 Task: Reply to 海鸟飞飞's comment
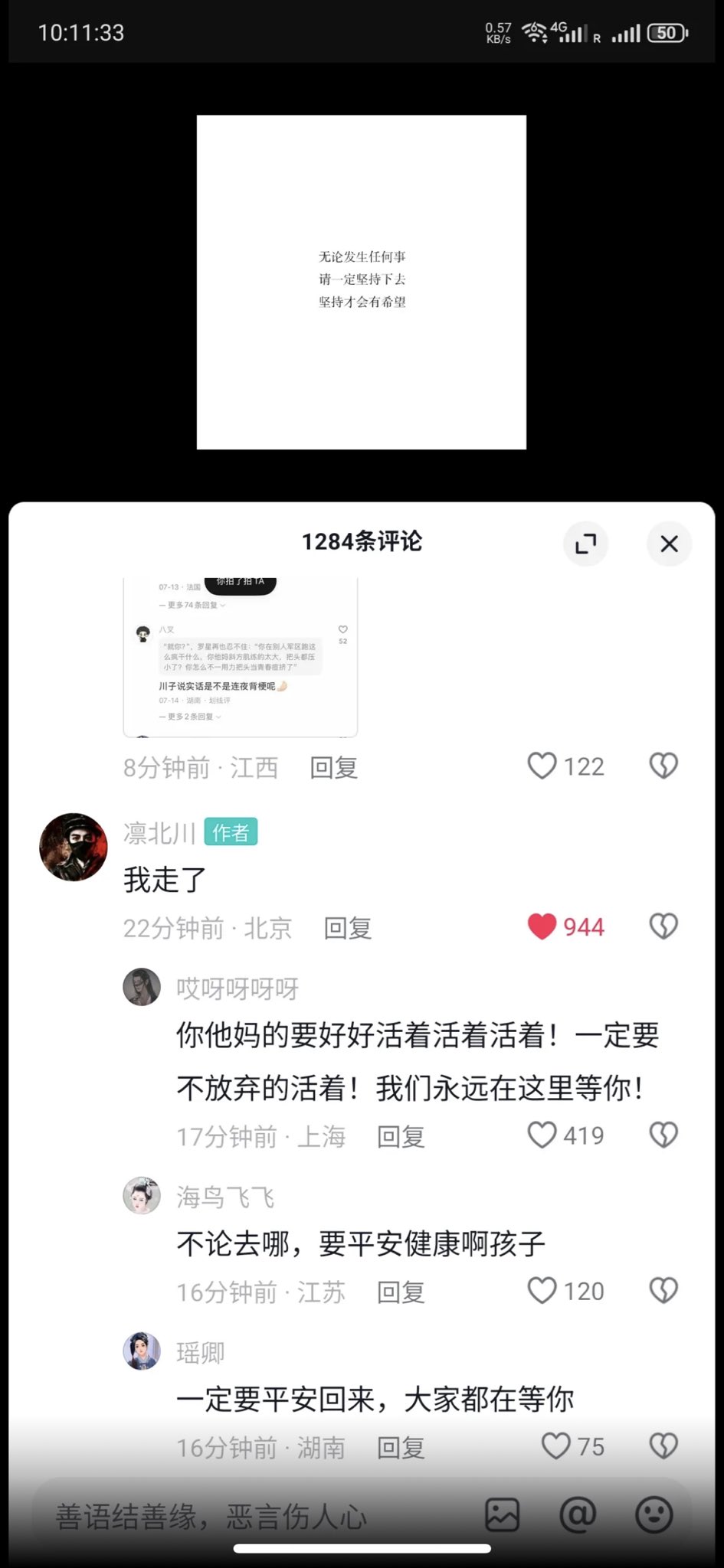(400, 1292)
